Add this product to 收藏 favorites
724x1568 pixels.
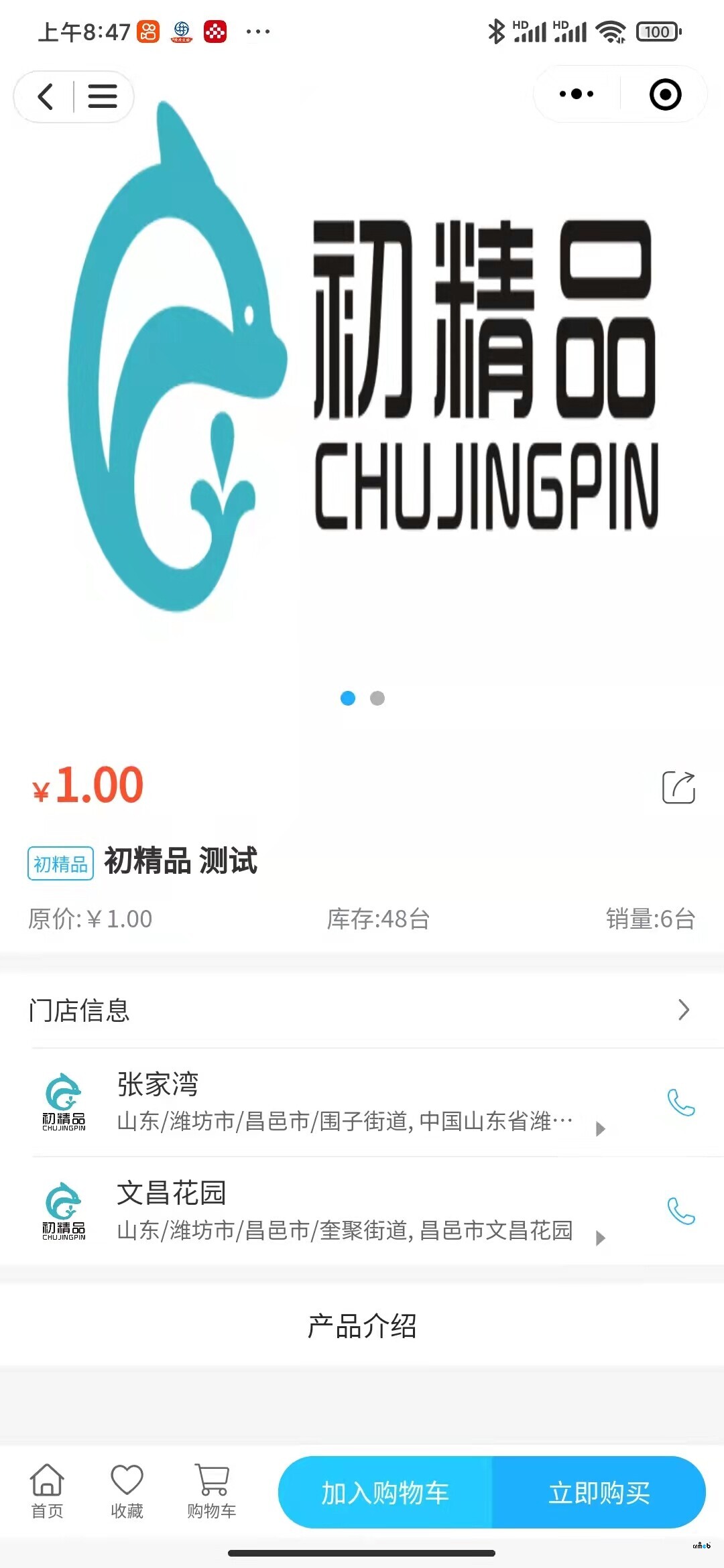pyautogui.click(x=127, y=1490)
